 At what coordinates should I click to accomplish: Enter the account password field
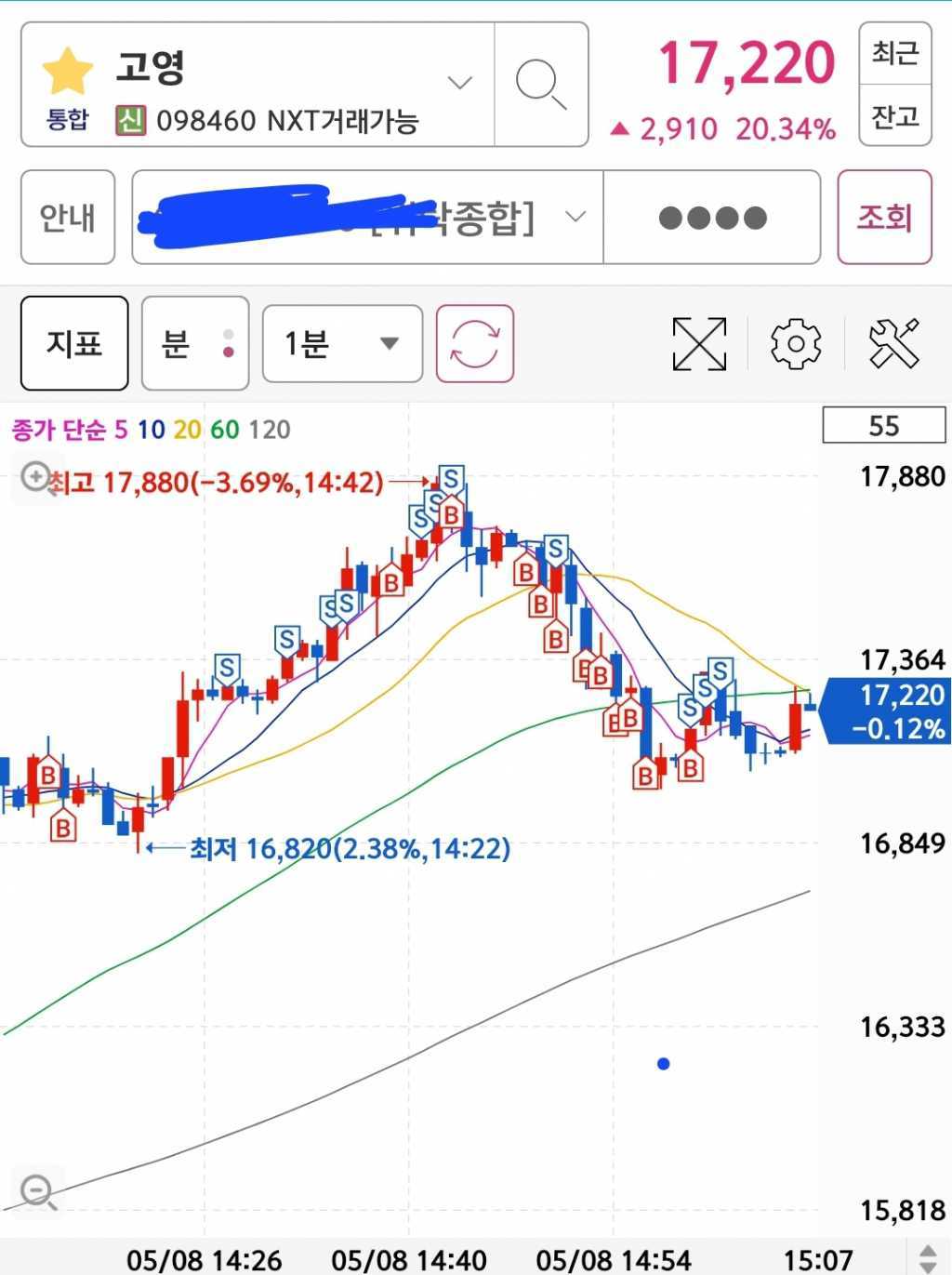pyautogui.click(x=712, y=218)
